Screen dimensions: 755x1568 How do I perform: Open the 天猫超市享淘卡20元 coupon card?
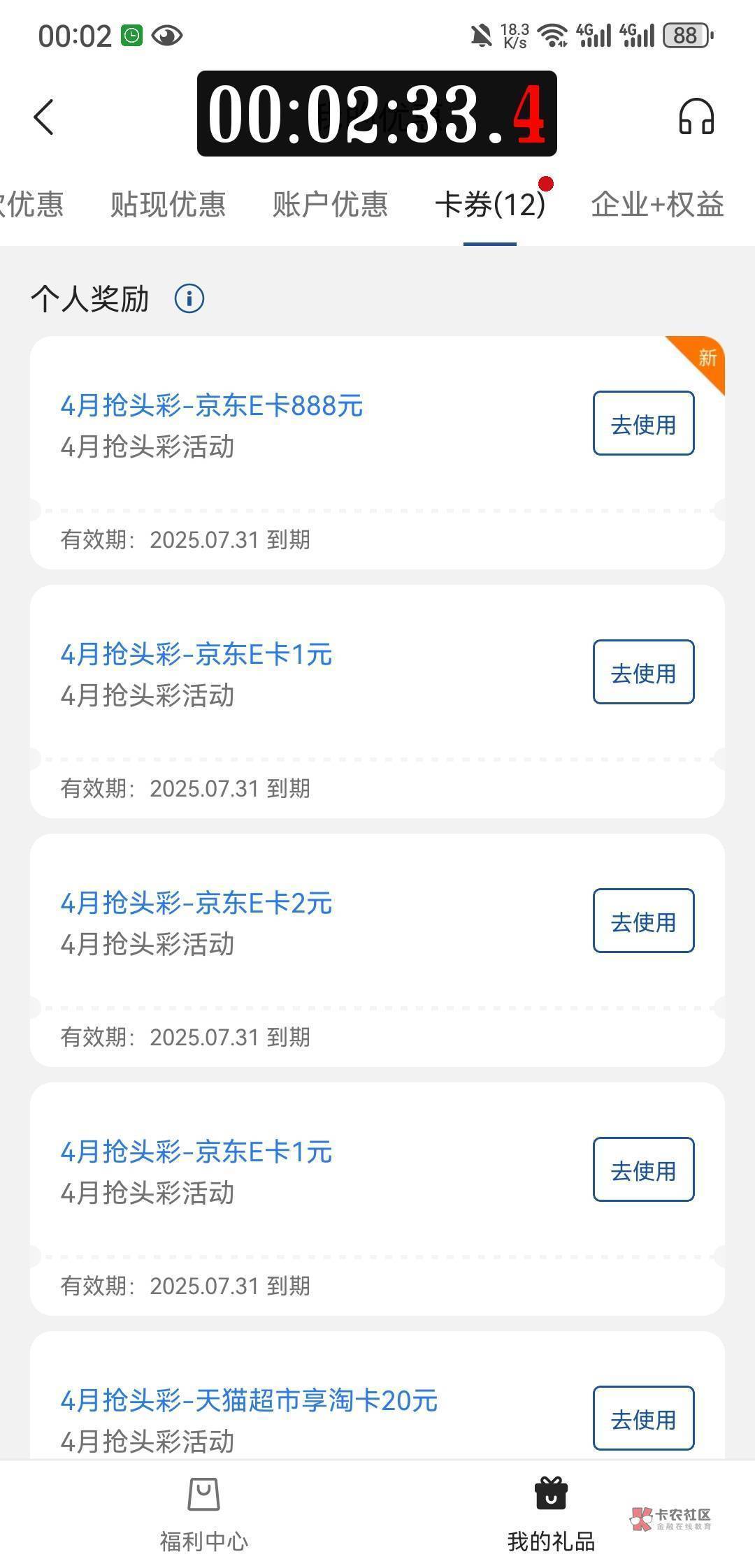[x=377, y=1395]
